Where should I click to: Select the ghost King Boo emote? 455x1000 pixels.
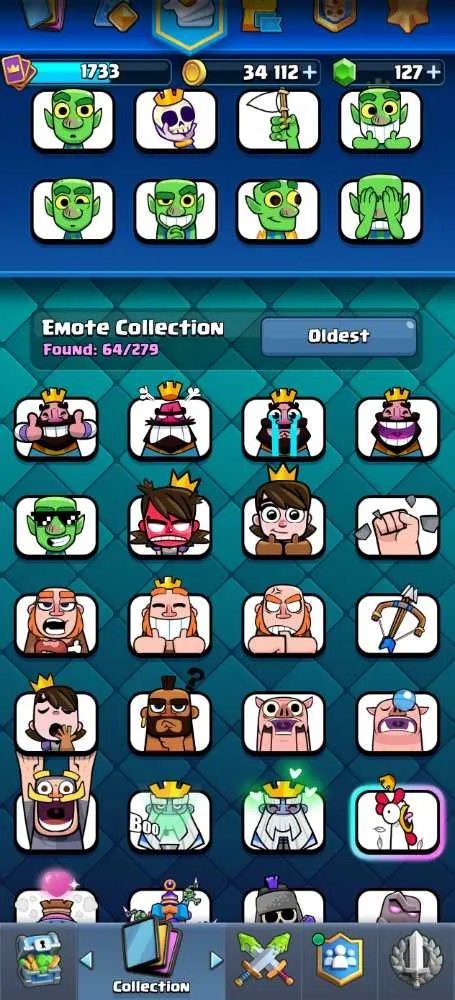170,817
